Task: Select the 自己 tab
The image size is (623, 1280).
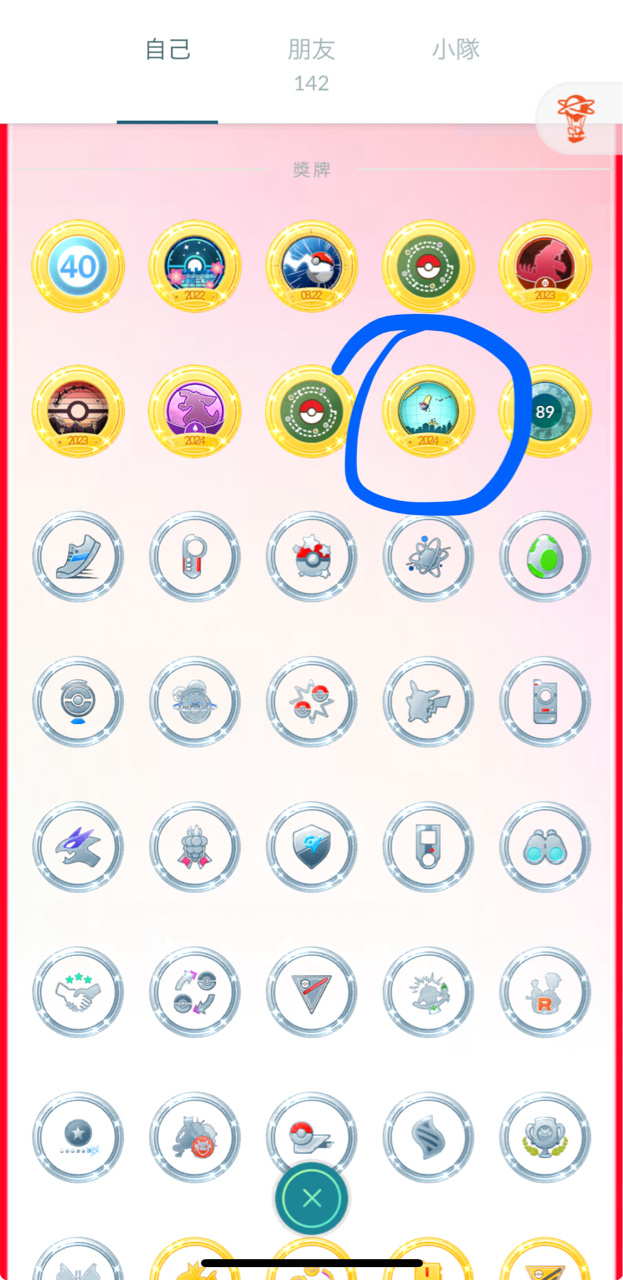Action: coord(167,50)
